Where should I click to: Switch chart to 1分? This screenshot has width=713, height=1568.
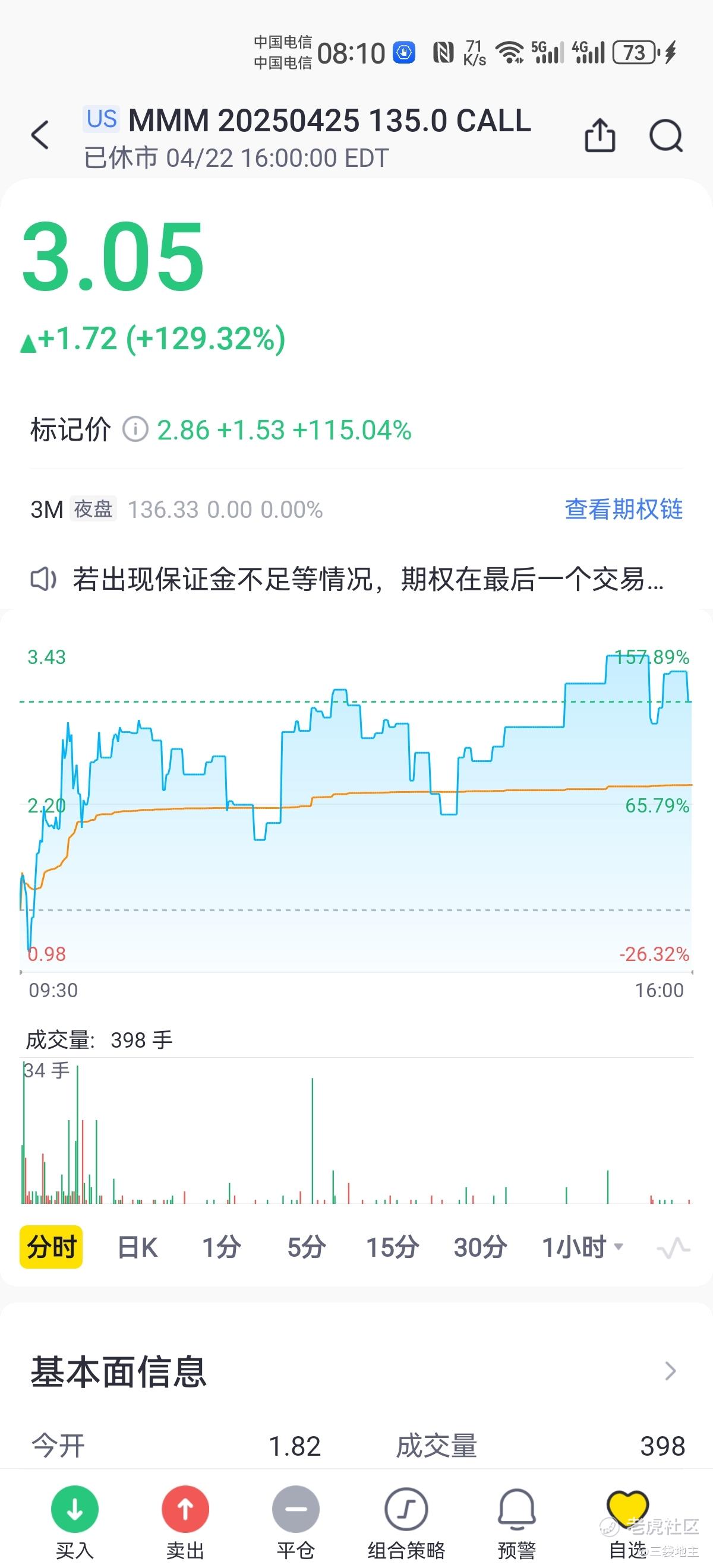tap(222, 1247)
